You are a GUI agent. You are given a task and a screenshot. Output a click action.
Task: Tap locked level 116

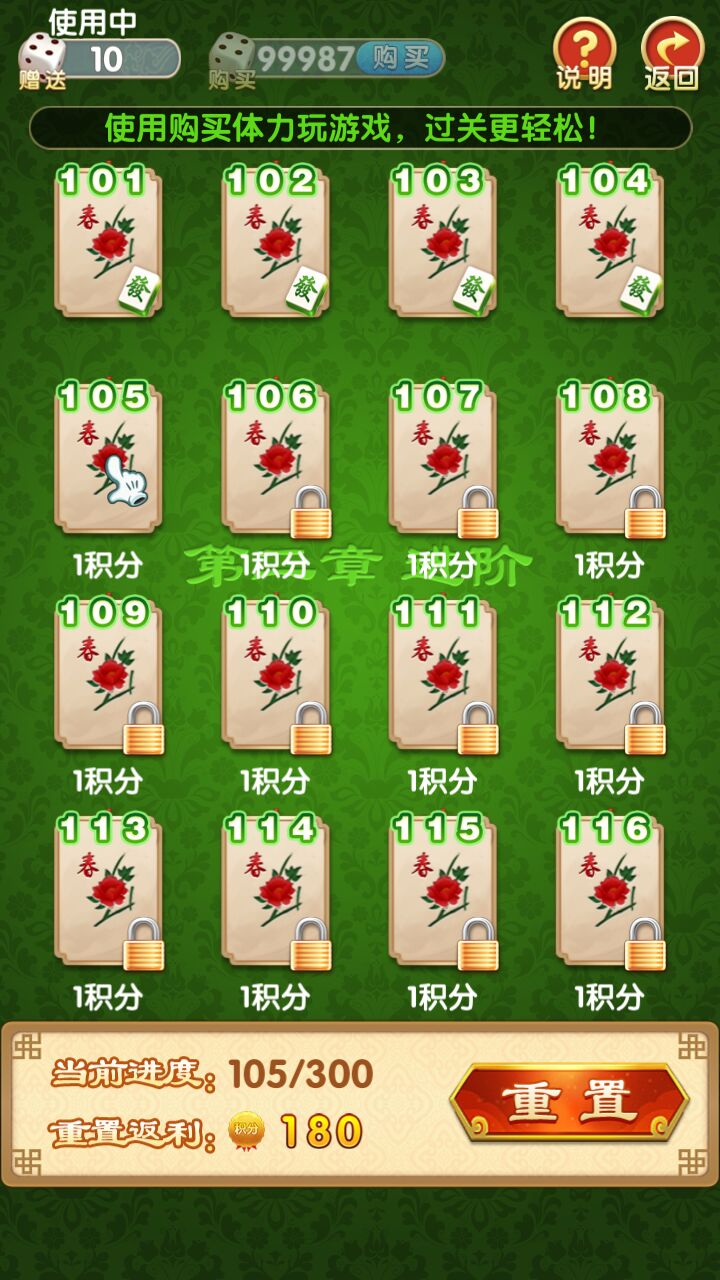point(609,890)
